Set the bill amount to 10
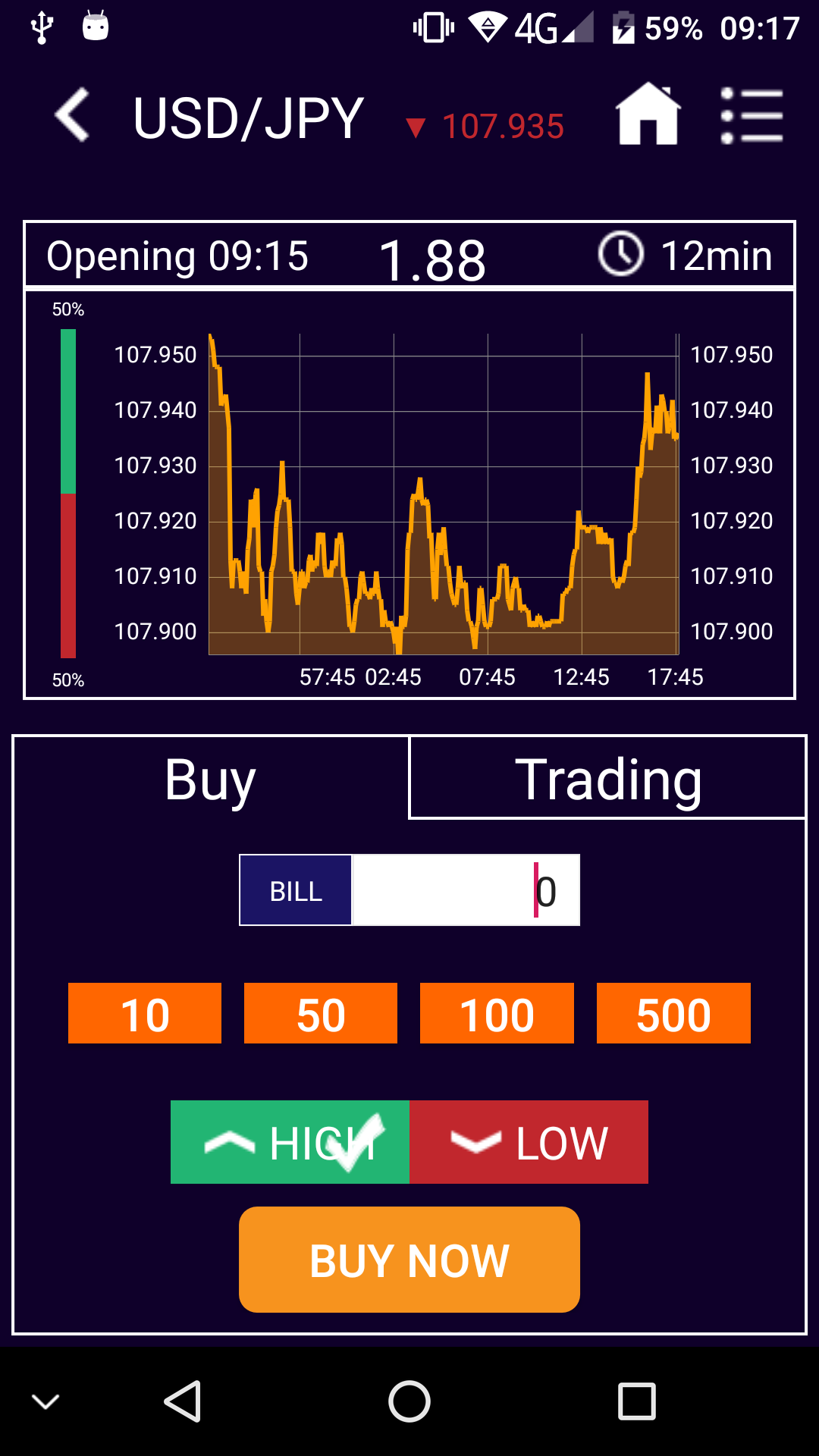This screenshot has height=1456, width=819. pos(145,1013)
